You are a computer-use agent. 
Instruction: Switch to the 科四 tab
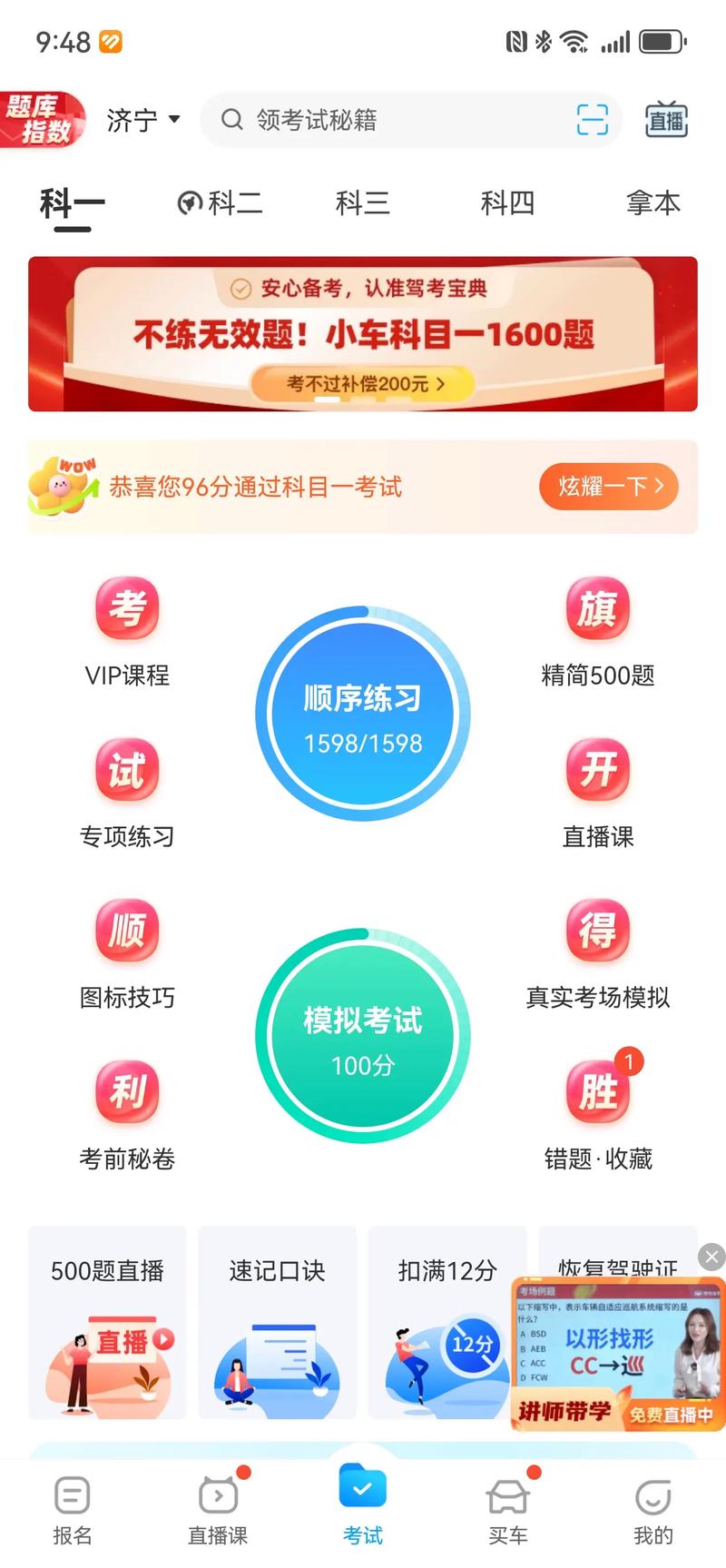(507, 202)
